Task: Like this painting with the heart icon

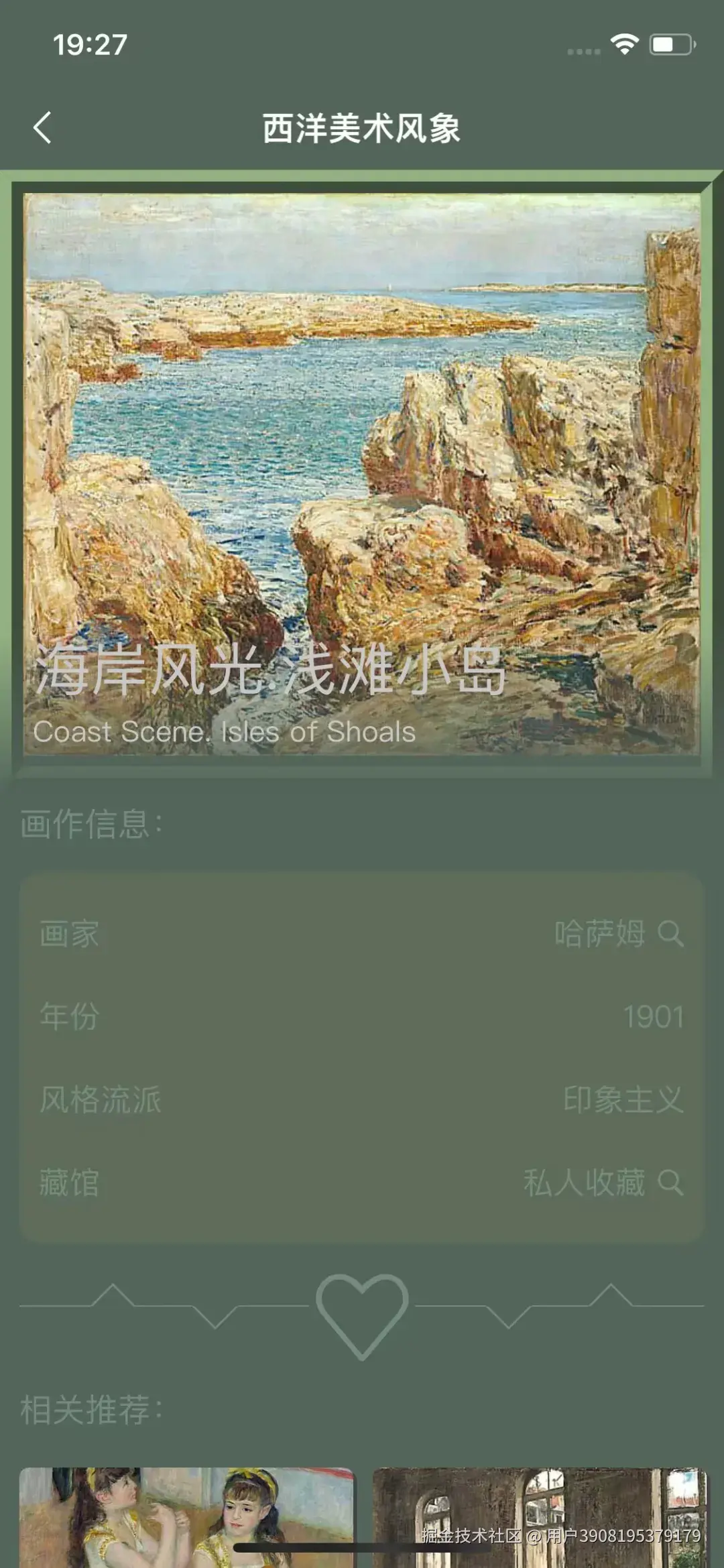Action: click(x=362, y=1314)
